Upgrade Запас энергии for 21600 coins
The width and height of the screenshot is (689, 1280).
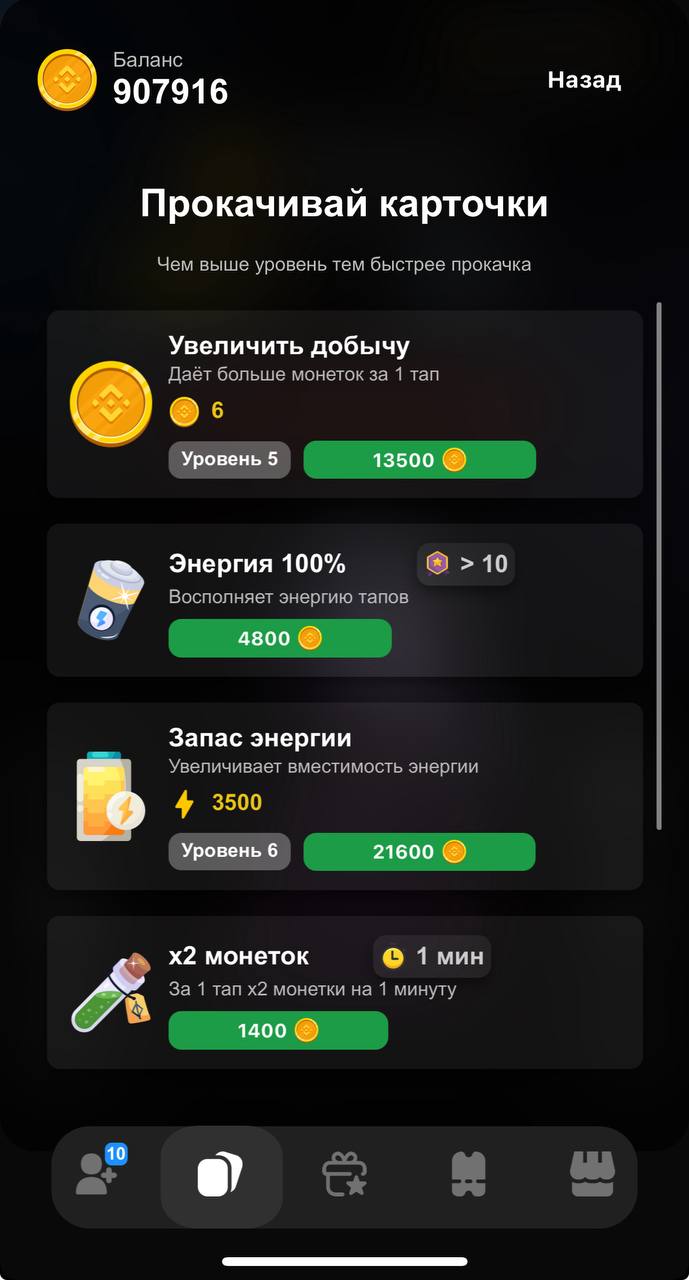(419, 852)
